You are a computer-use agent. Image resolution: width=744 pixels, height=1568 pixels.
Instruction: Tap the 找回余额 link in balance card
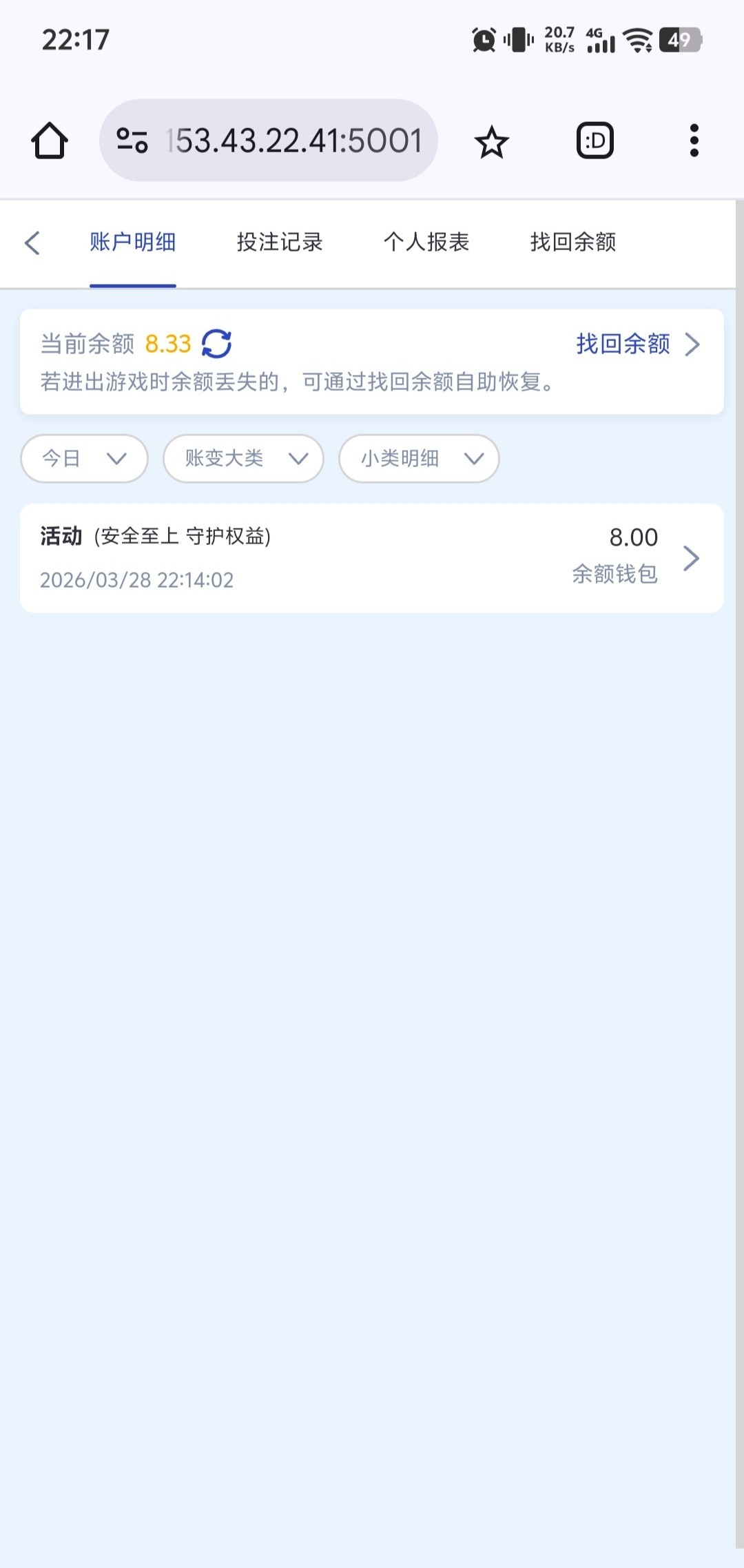(637, 344)
